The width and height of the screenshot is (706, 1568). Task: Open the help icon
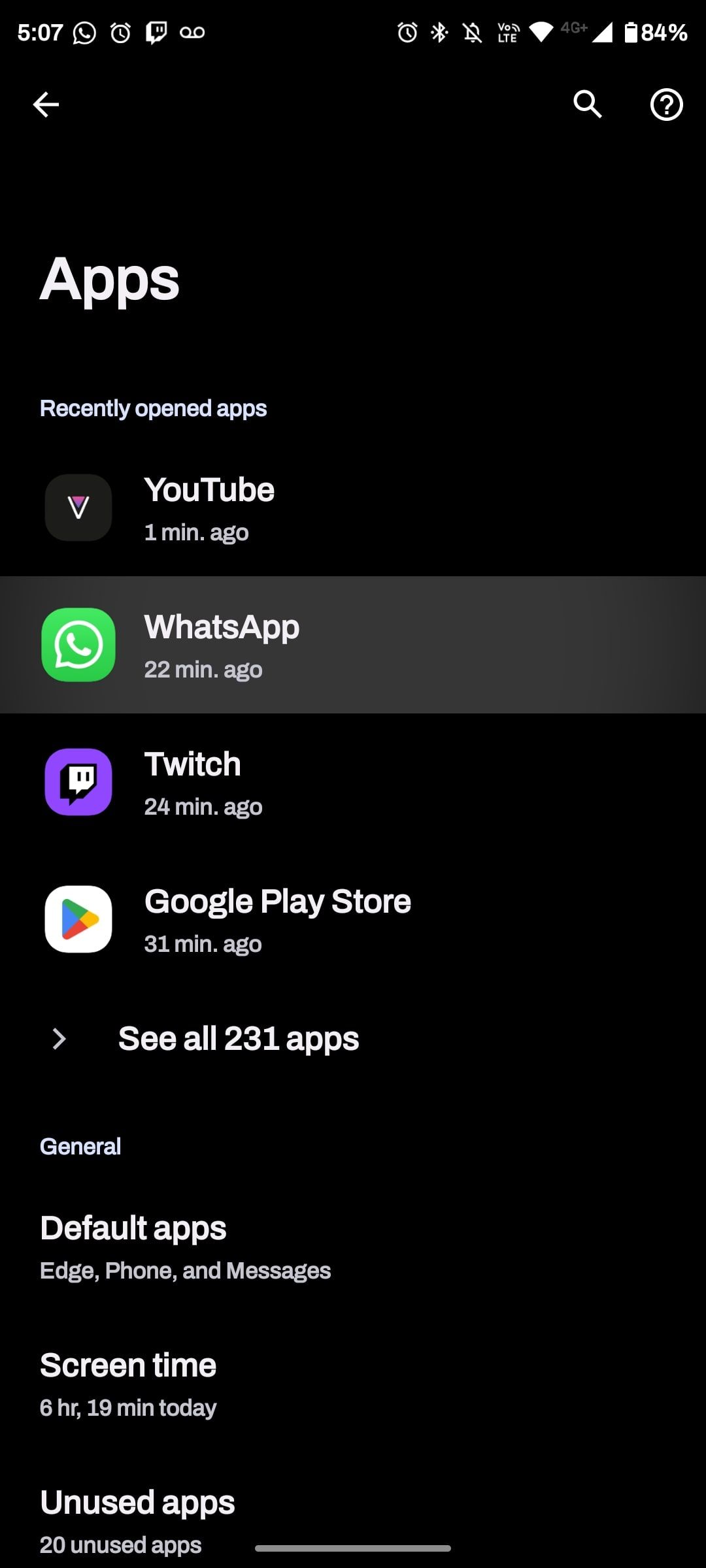666,104
